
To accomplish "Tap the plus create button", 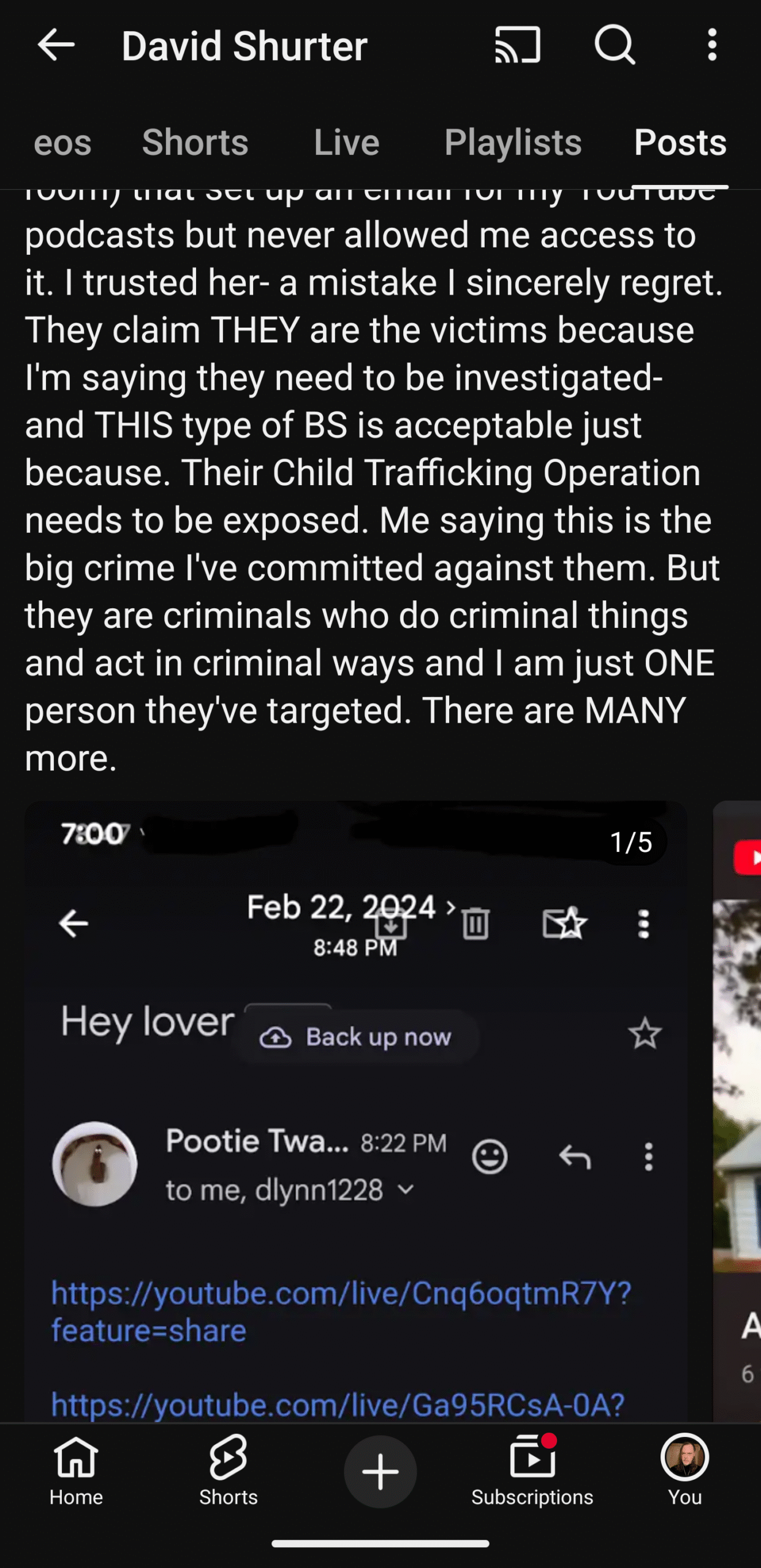I will click(380, 1471).
